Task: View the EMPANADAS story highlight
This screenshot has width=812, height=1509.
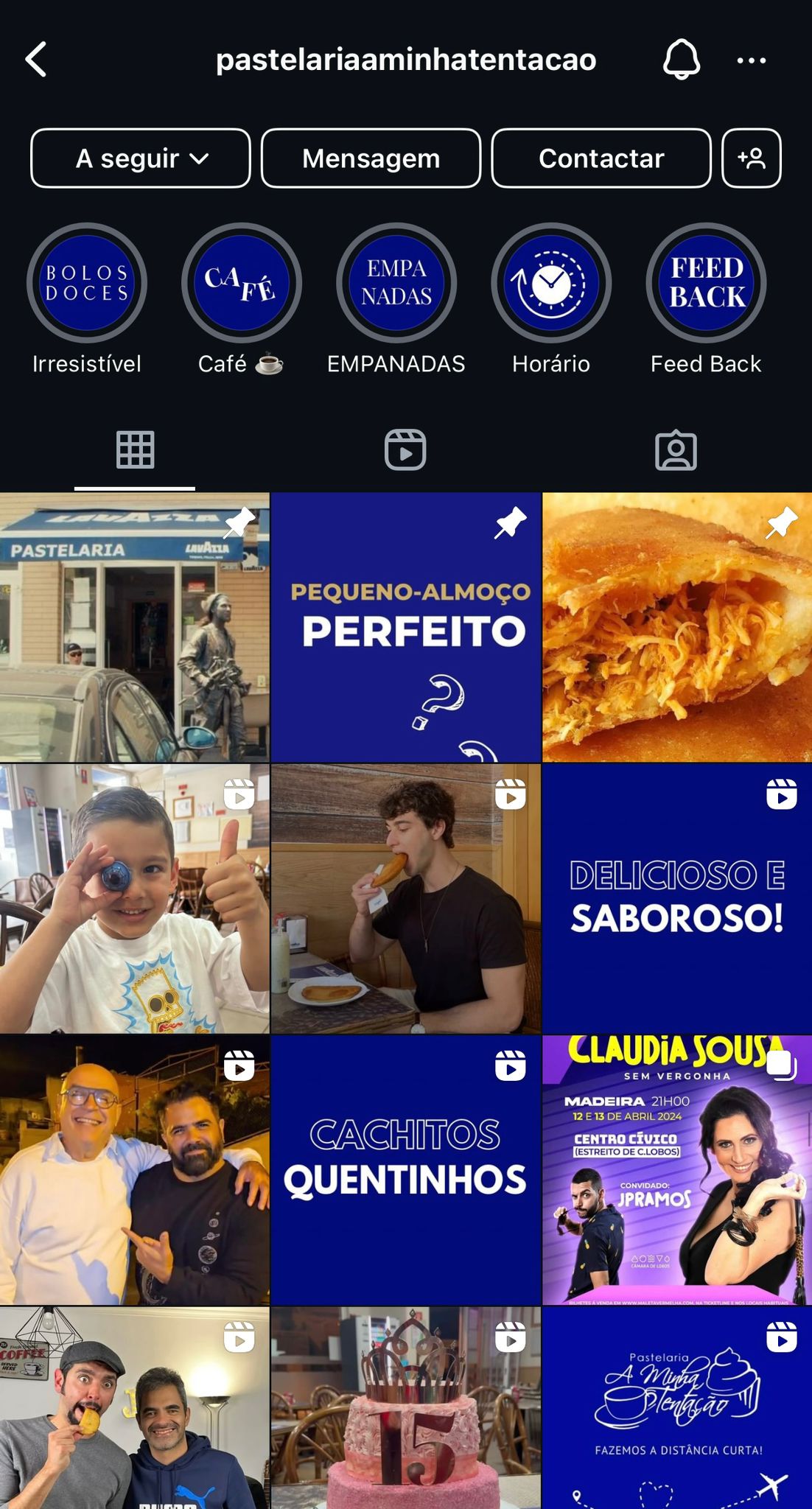Action: (396, 284)
